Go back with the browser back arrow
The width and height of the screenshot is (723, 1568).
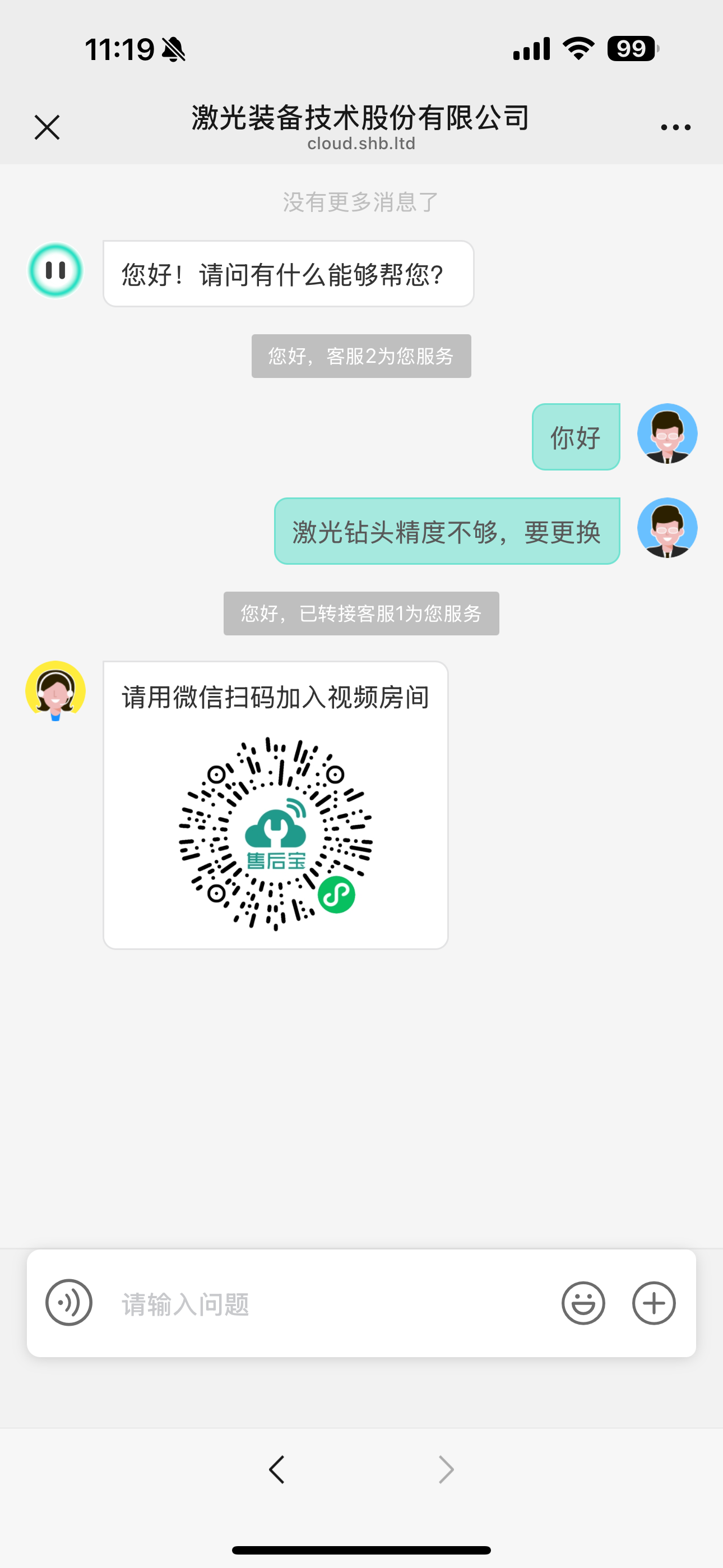point(277,1469)
